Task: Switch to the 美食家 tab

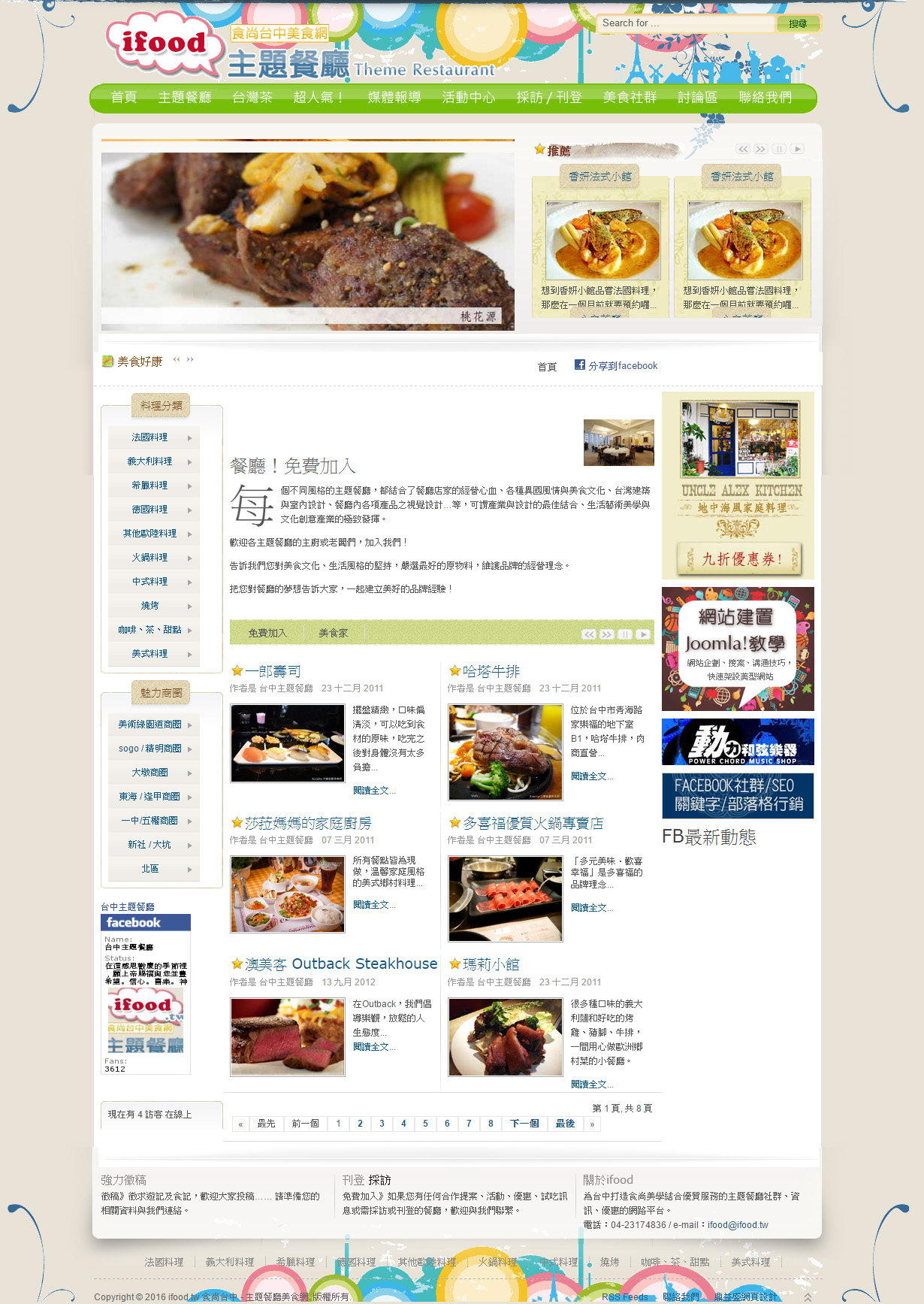Action: (333, 634)
